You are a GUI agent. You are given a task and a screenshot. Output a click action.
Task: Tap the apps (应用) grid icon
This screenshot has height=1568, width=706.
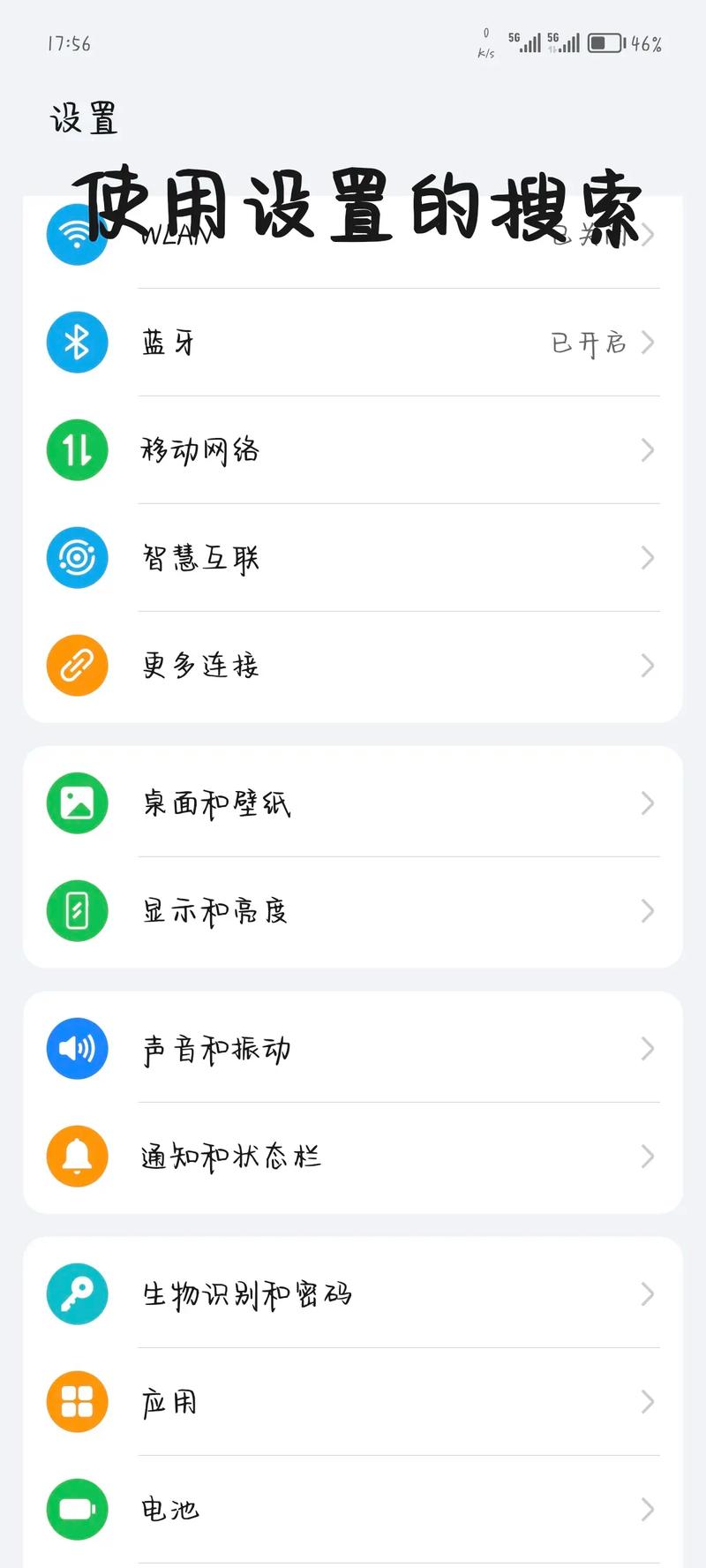pos(76,1402)
